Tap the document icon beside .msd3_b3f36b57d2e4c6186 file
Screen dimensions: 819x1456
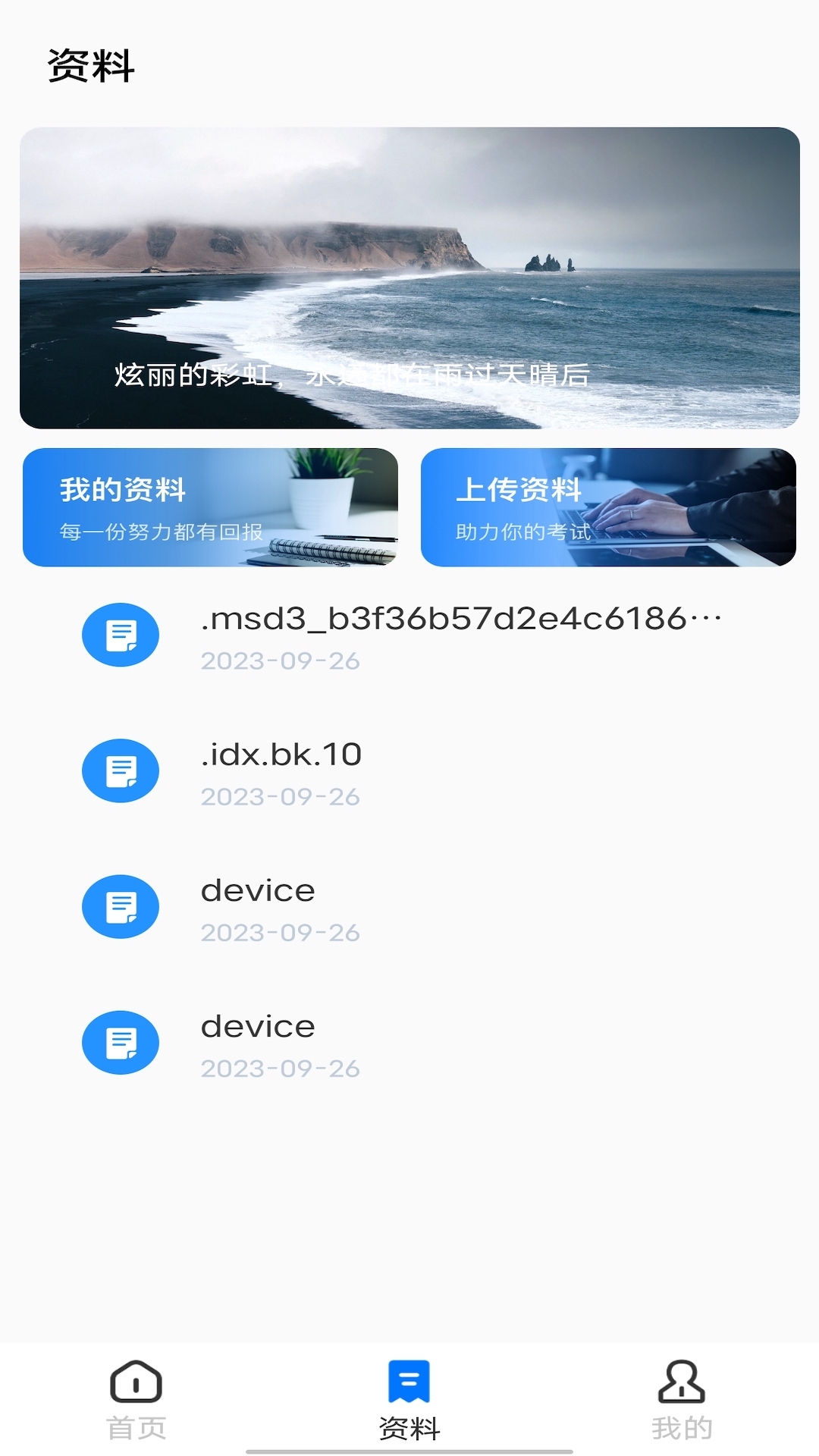120,635
